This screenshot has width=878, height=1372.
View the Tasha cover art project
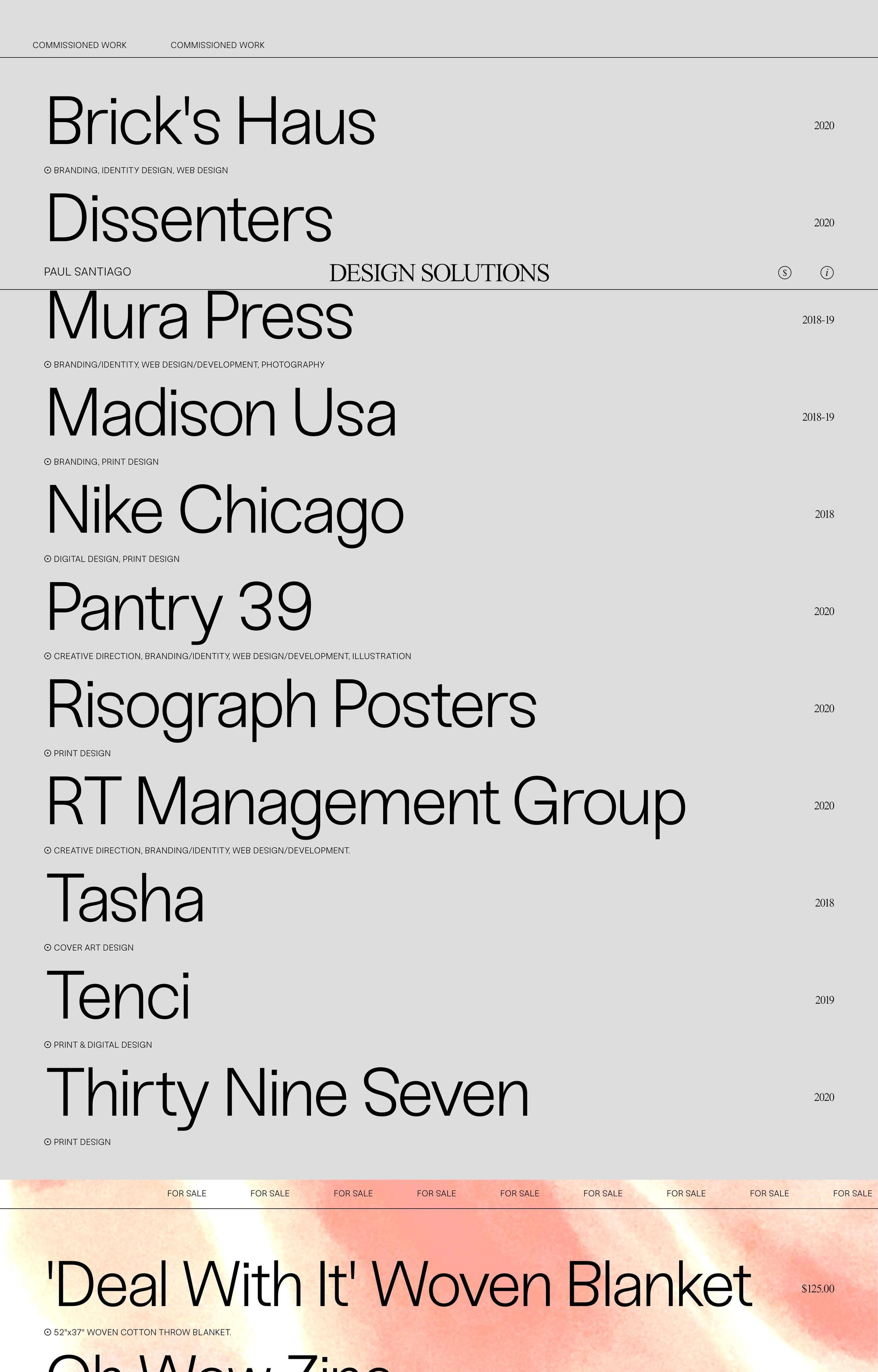pos(125,899)
